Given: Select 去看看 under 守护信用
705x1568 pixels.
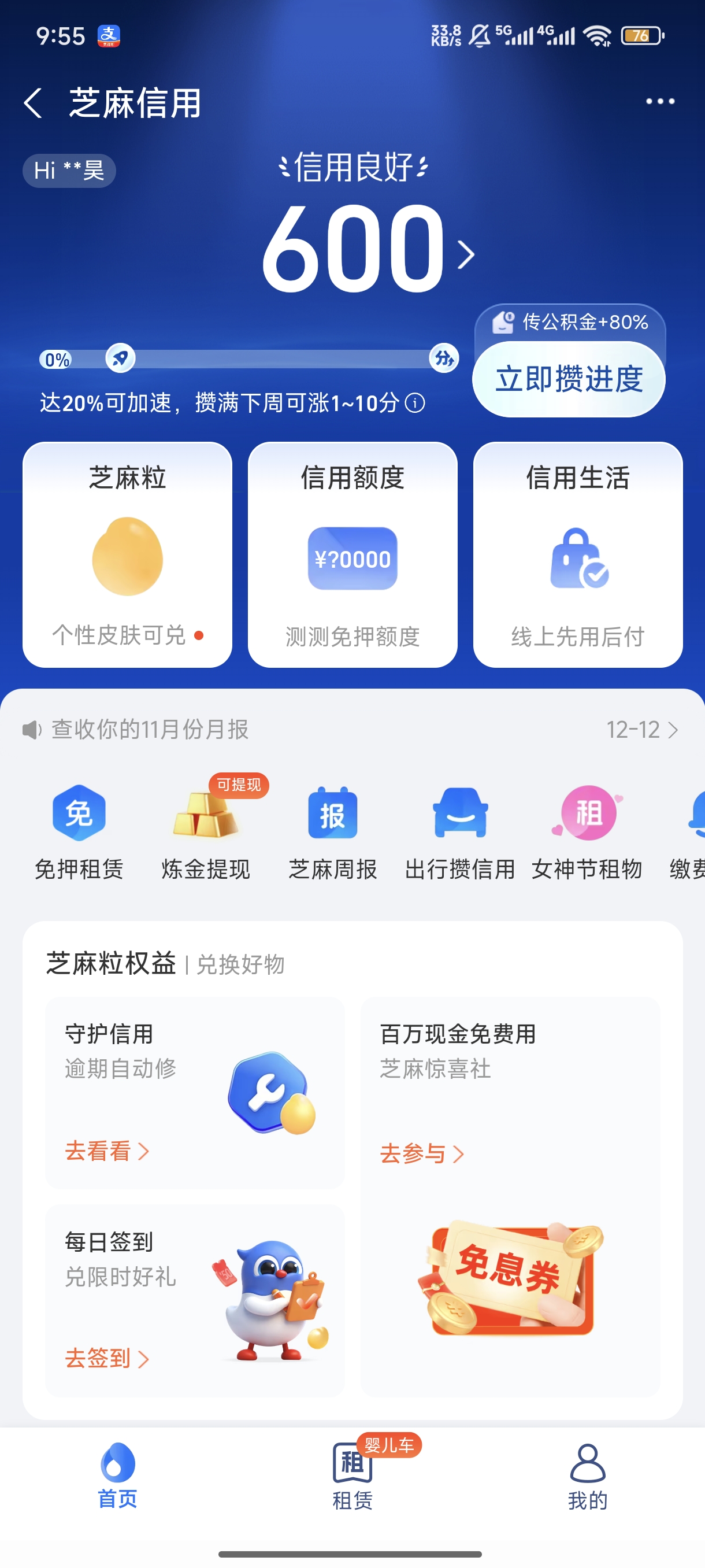Looking at the screenshot, I should click(x=106, y=1151).
